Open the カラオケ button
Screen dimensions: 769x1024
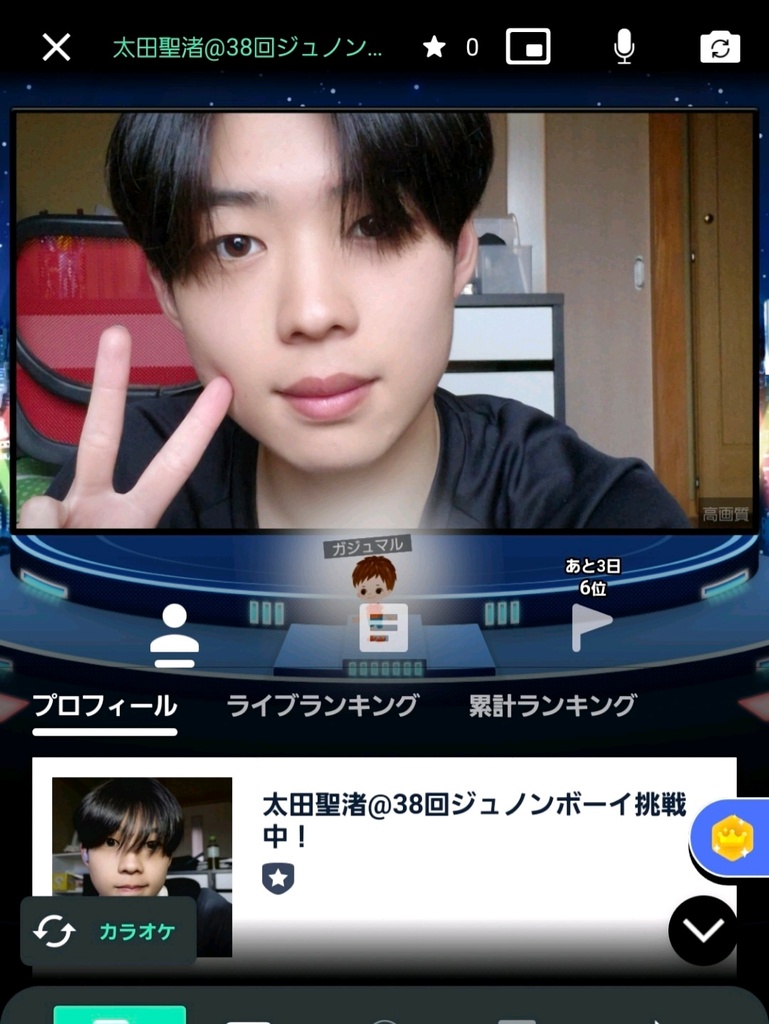click(x=108, y=931)
